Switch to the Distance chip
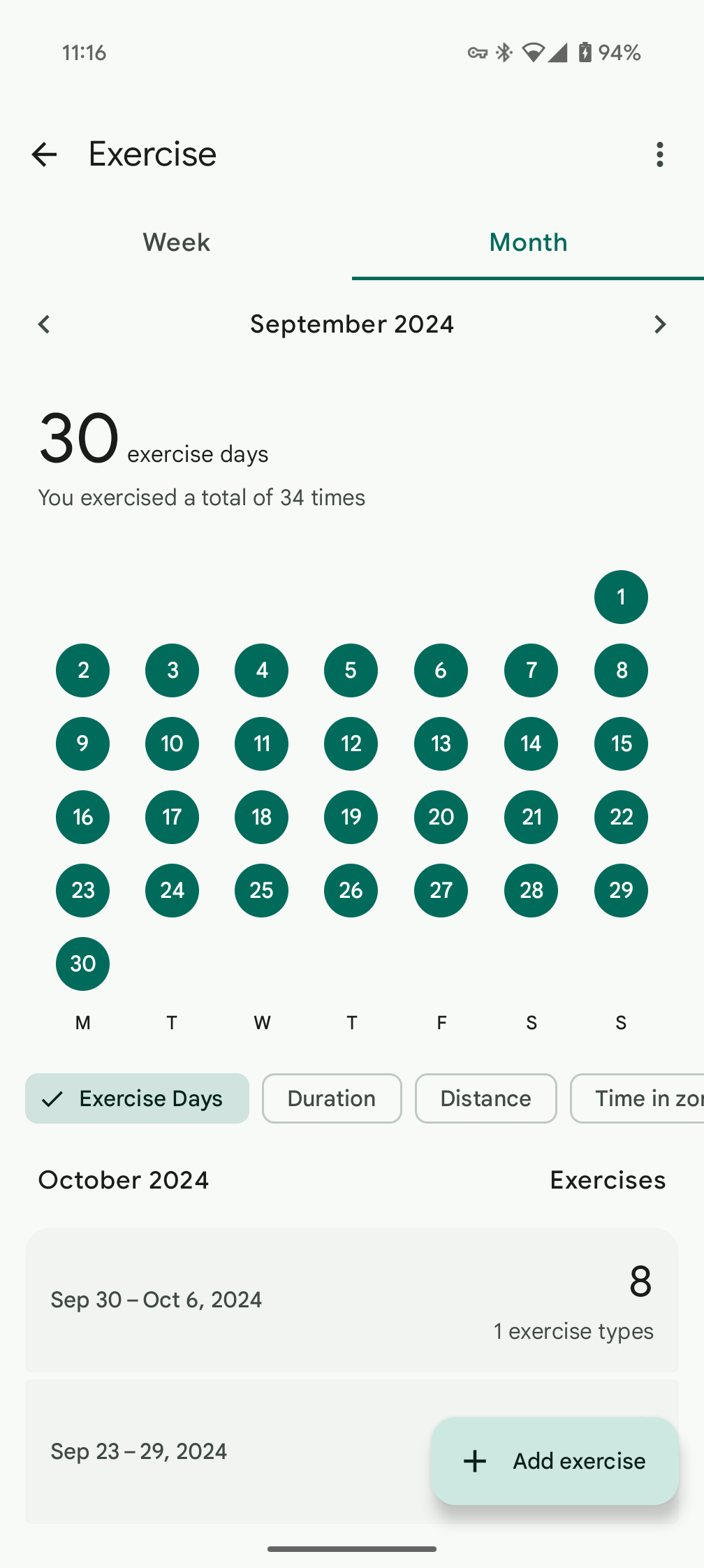The width and height of the screenshot is (704, 1568). [x=485, y=1098]
